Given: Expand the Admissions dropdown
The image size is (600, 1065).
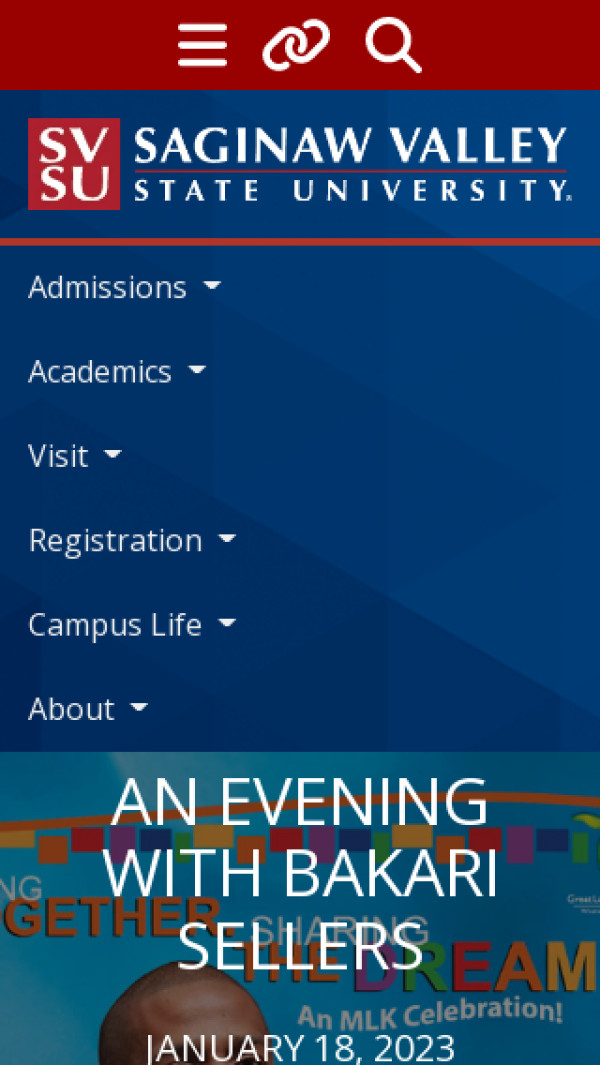Looking at the screenshot, I should [124, 288].
